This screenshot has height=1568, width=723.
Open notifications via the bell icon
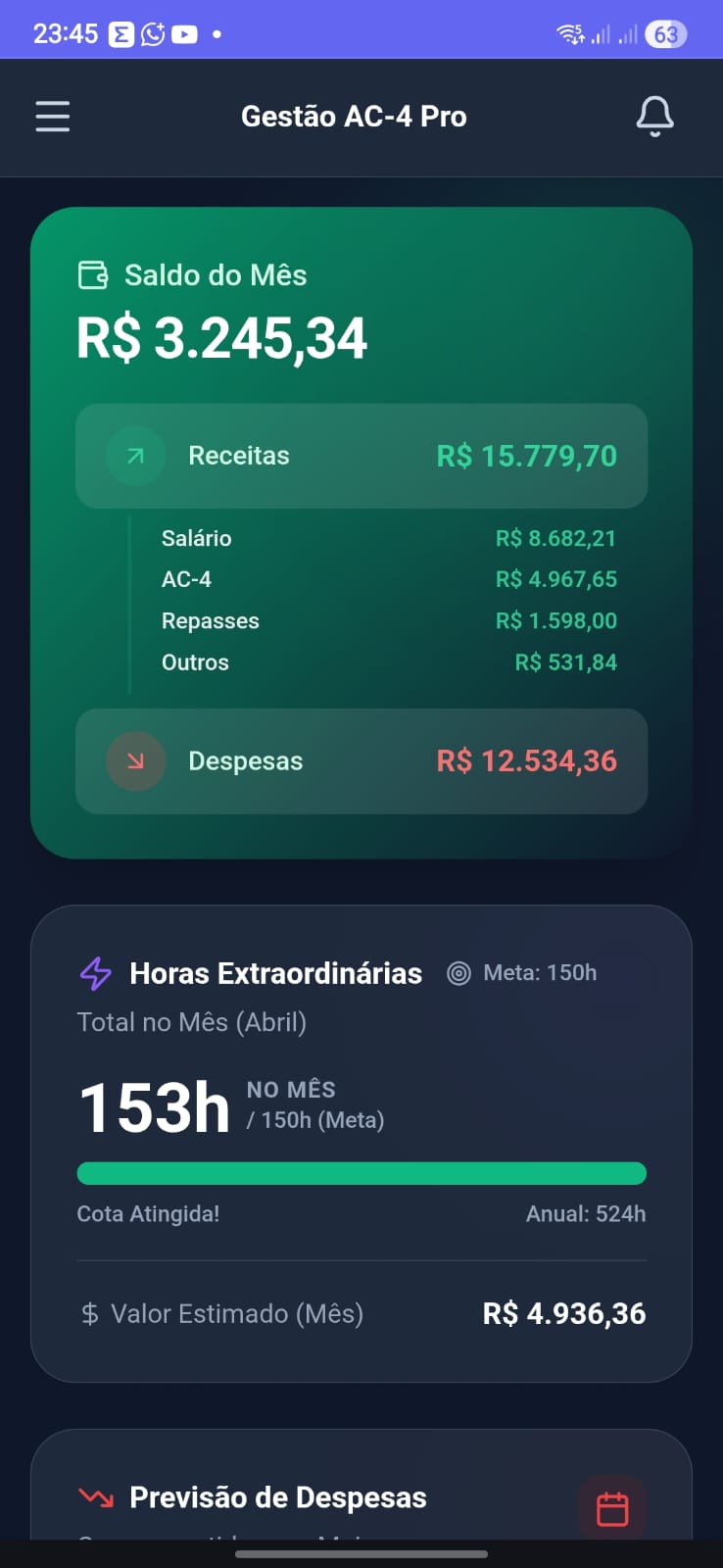click(x=654, y=116)
